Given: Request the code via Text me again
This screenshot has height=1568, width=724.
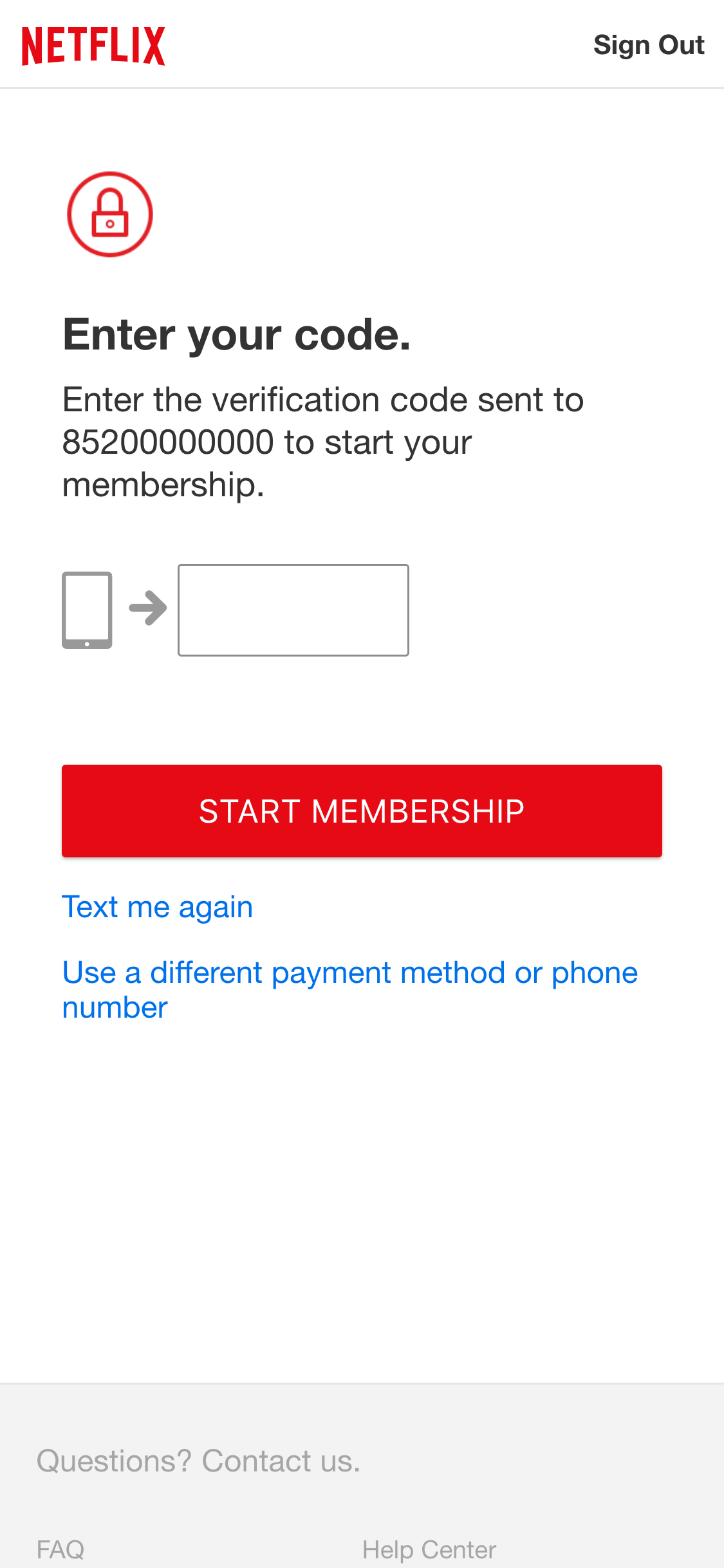Looking at the screenshot, I should pos(158,908).
